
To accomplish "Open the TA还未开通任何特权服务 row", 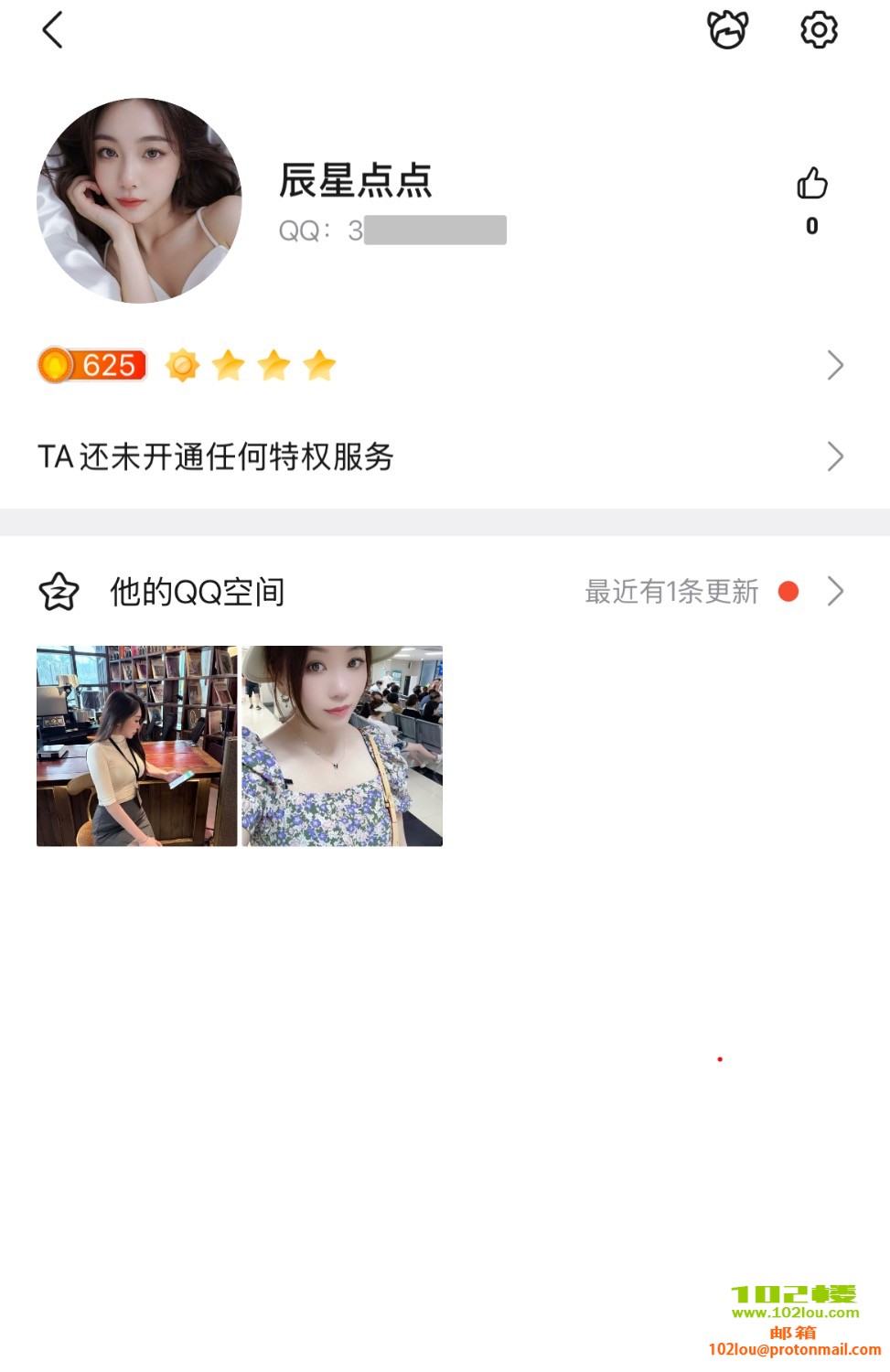I will pos(439,456).
